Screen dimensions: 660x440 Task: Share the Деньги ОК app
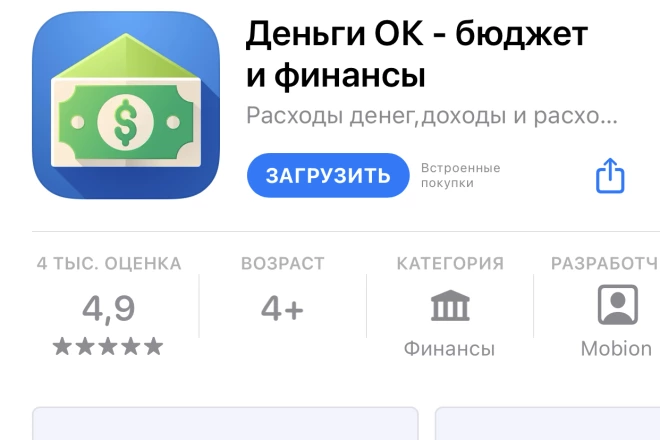tap(610, 176)
